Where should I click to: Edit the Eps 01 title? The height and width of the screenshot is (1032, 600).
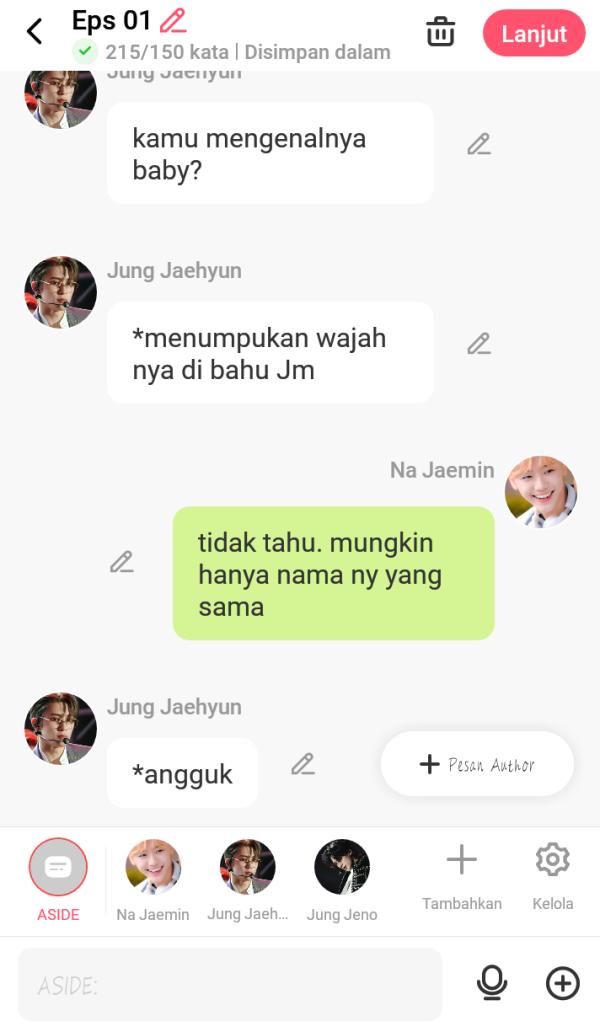click(173, 20)
